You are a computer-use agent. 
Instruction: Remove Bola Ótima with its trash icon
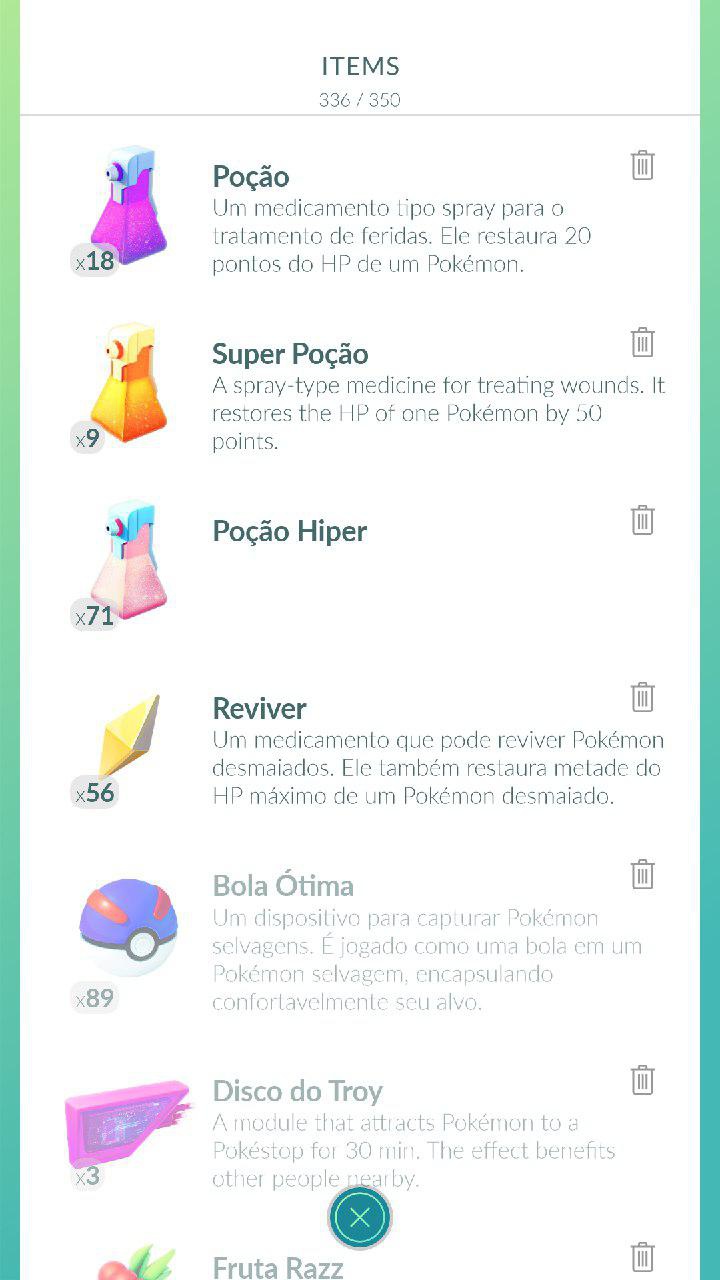pos(642,874)
